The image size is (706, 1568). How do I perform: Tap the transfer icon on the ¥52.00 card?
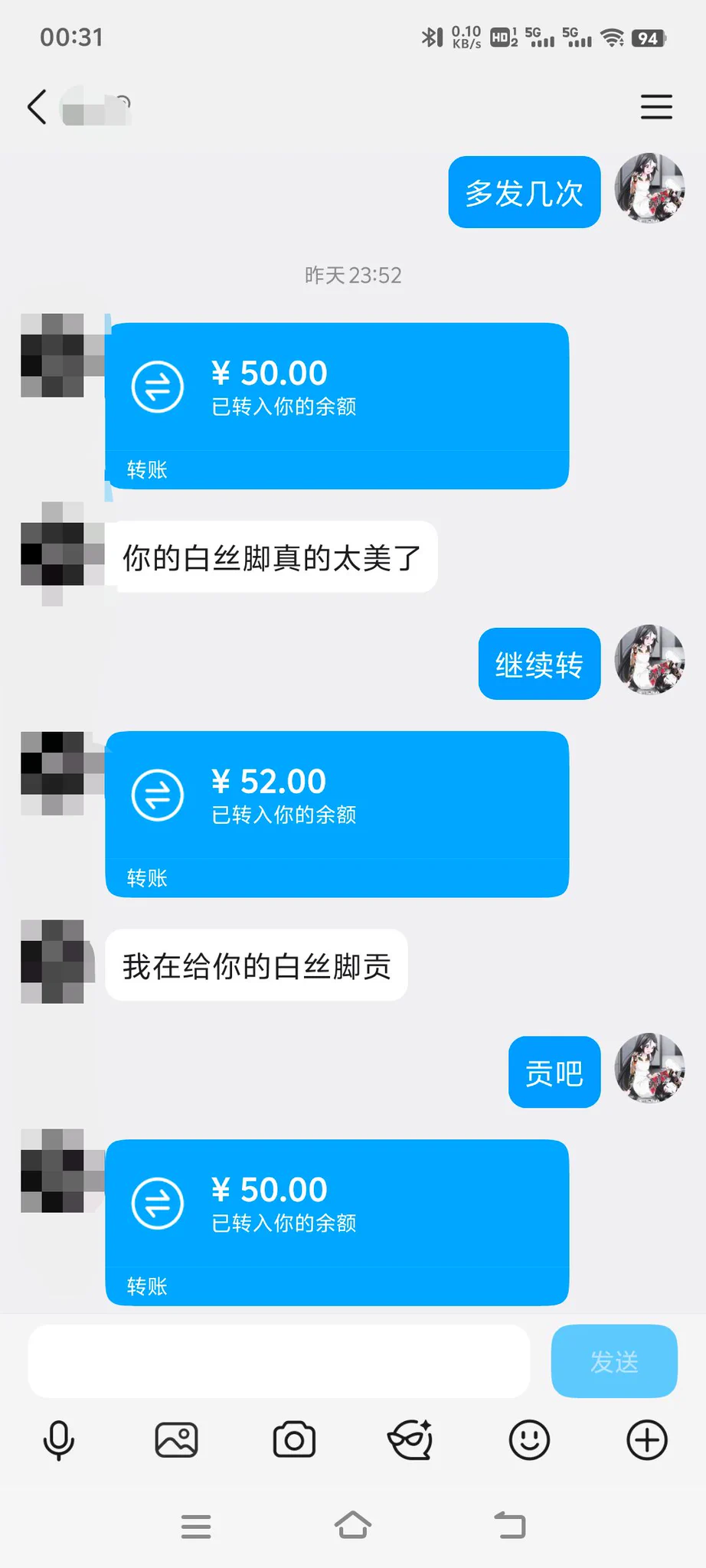tap(156, 794)
